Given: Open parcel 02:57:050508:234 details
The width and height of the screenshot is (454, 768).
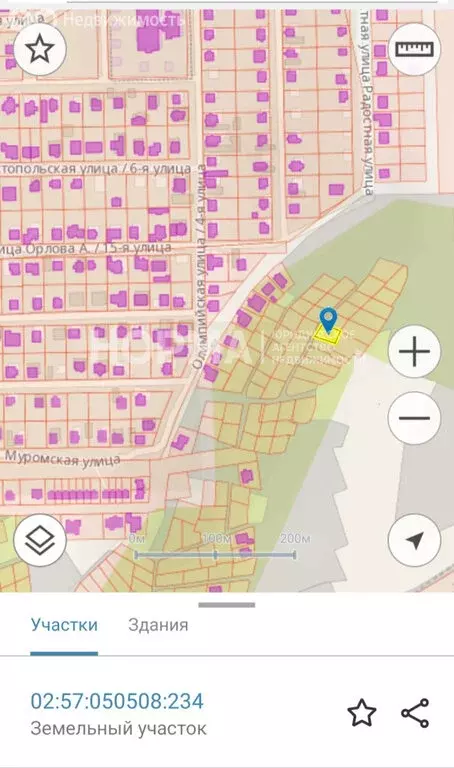Looking at the screenshot, I should pos(117,701).
